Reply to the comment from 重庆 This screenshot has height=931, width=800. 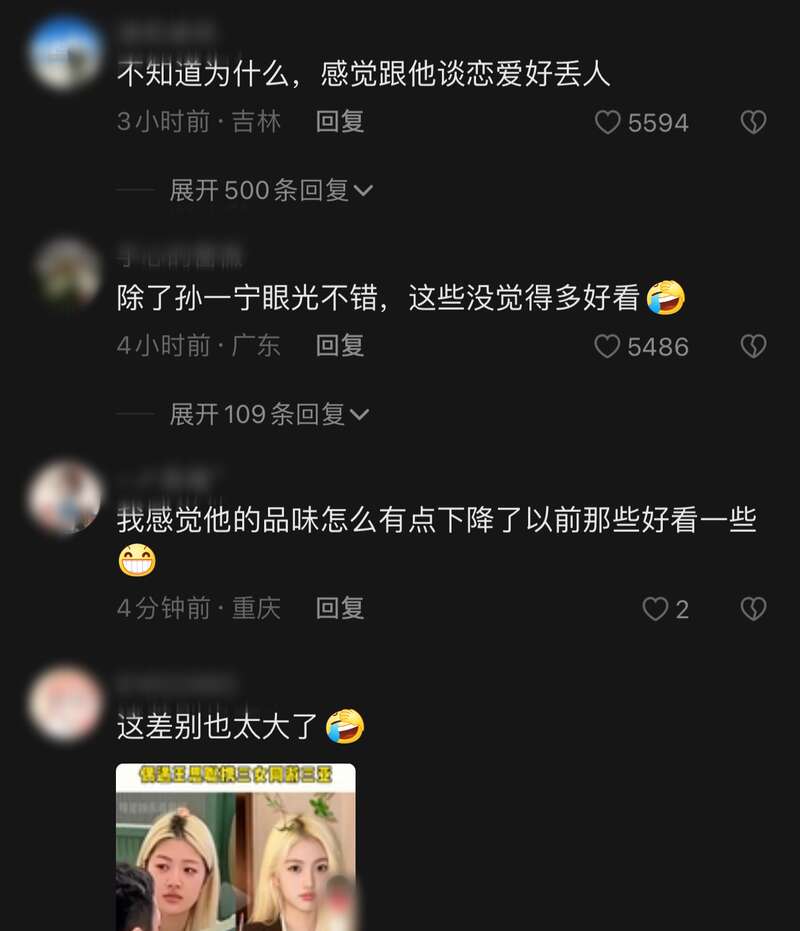click(340, 608)
